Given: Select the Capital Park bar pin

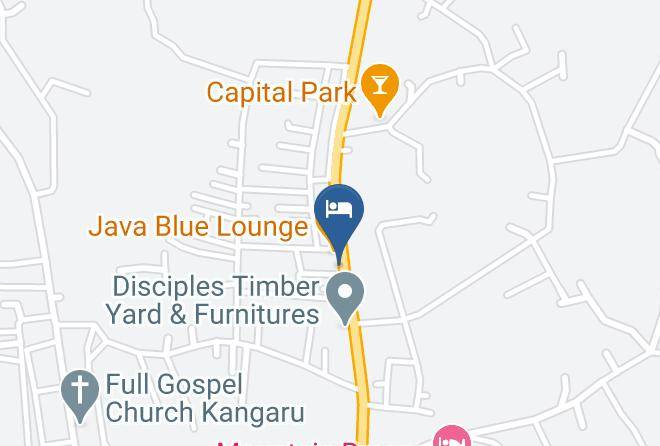Looking at the screenshot, I should click(x=380, y=90).
